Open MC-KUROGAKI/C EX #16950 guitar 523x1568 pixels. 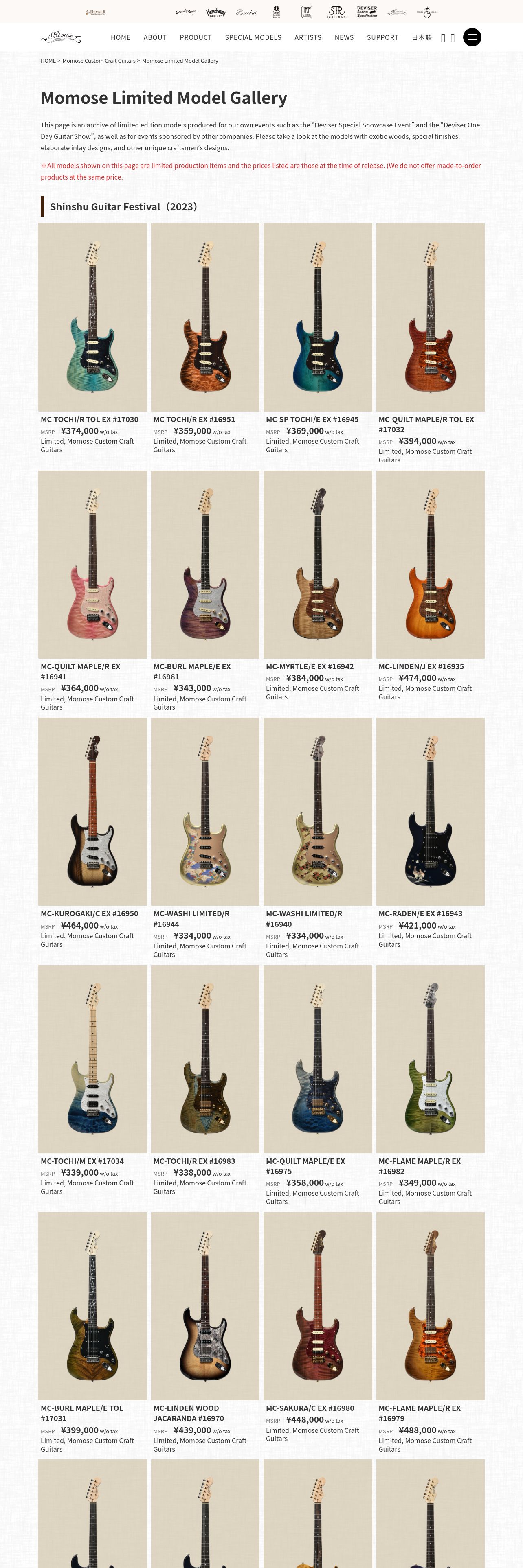pos(92,811)
